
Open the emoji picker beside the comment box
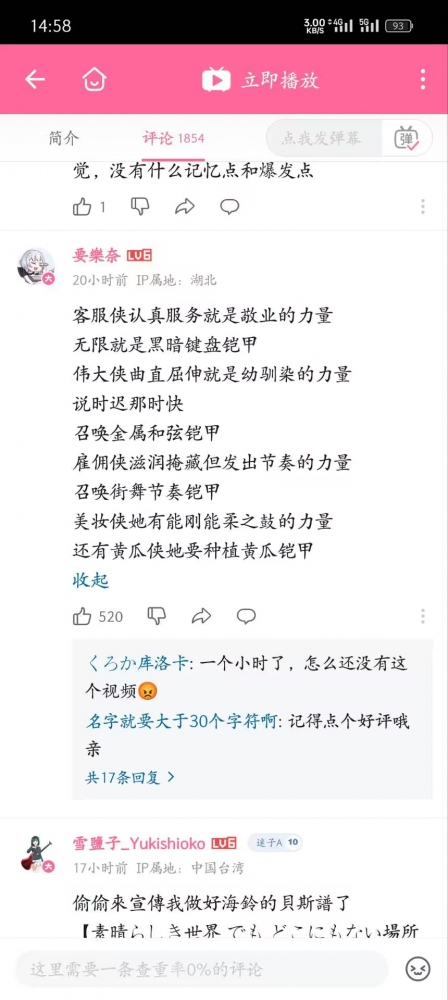click(x=418, y=969)
